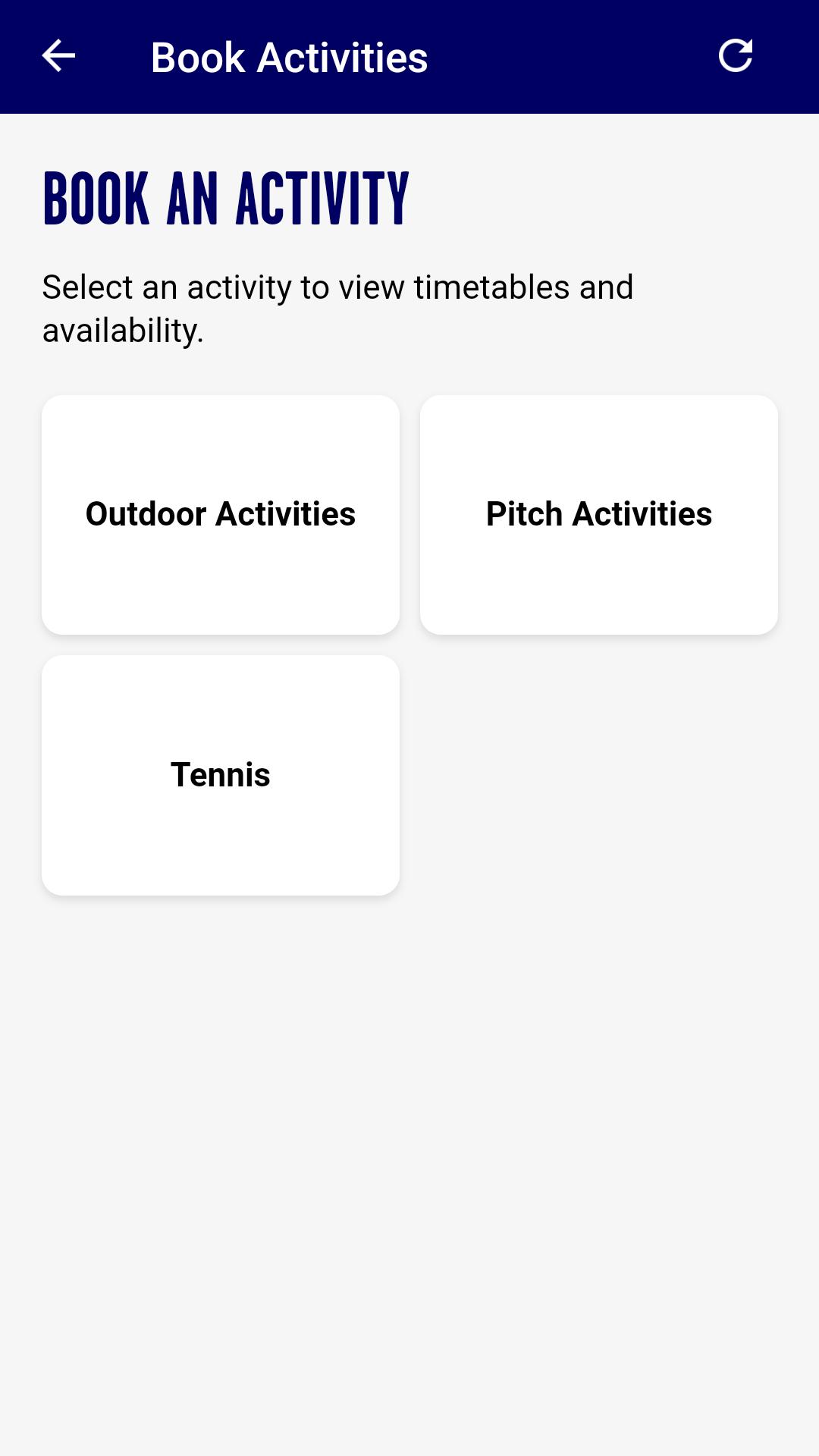Screen dimensions: 819x1456
Task: Choose the Tennis activity card
Action: (221, 775)
